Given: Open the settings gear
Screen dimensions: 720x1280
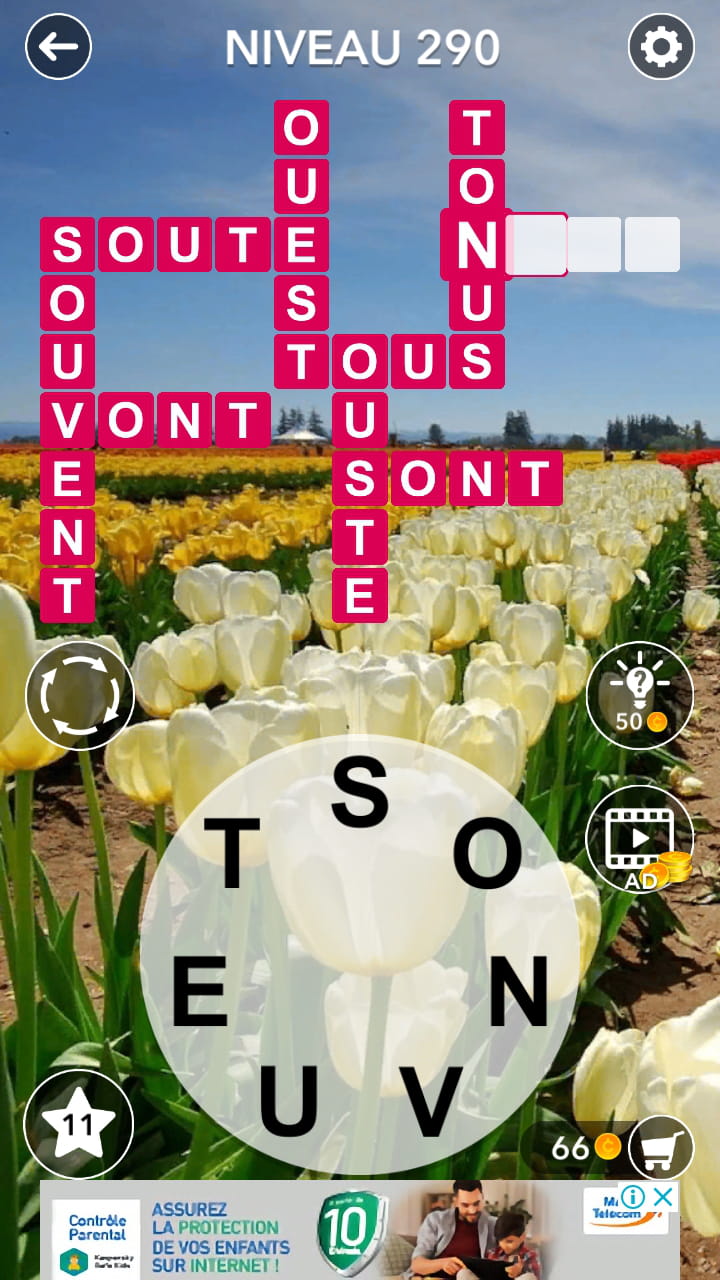Looking at the screenshot, I should coord(661,46).
